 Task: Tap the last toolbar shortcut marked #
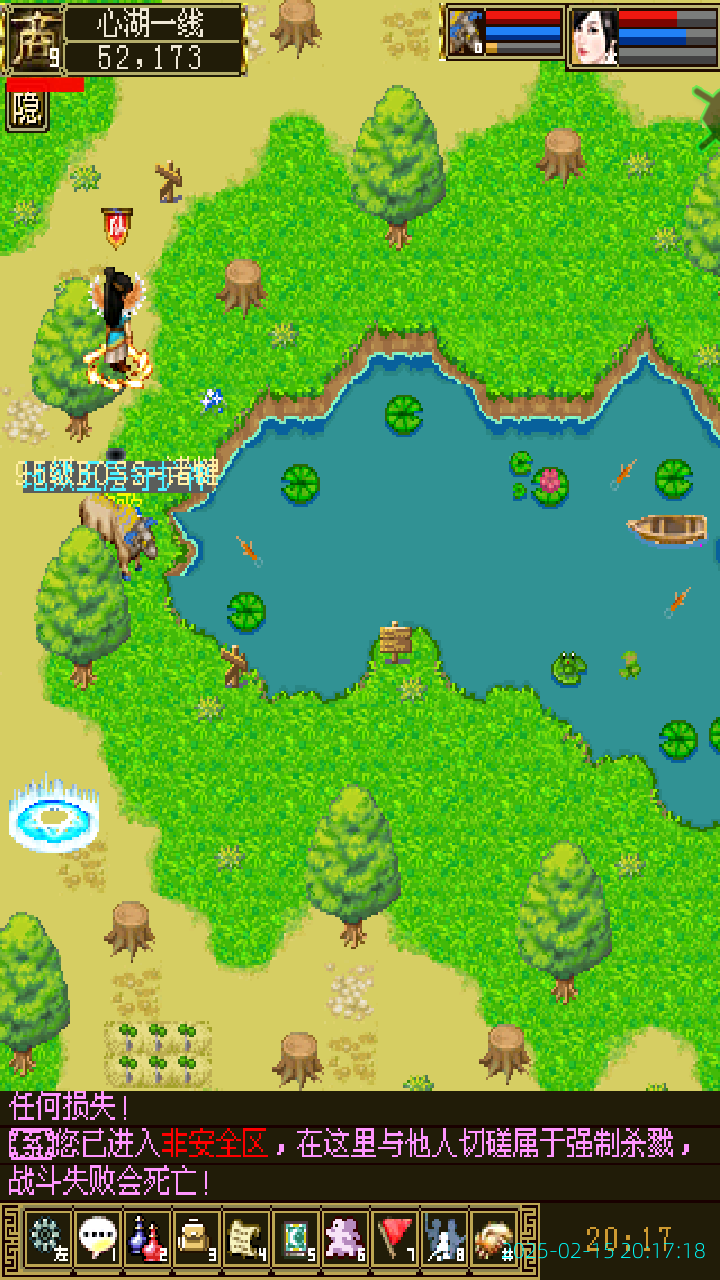[x=493, y=1238]
